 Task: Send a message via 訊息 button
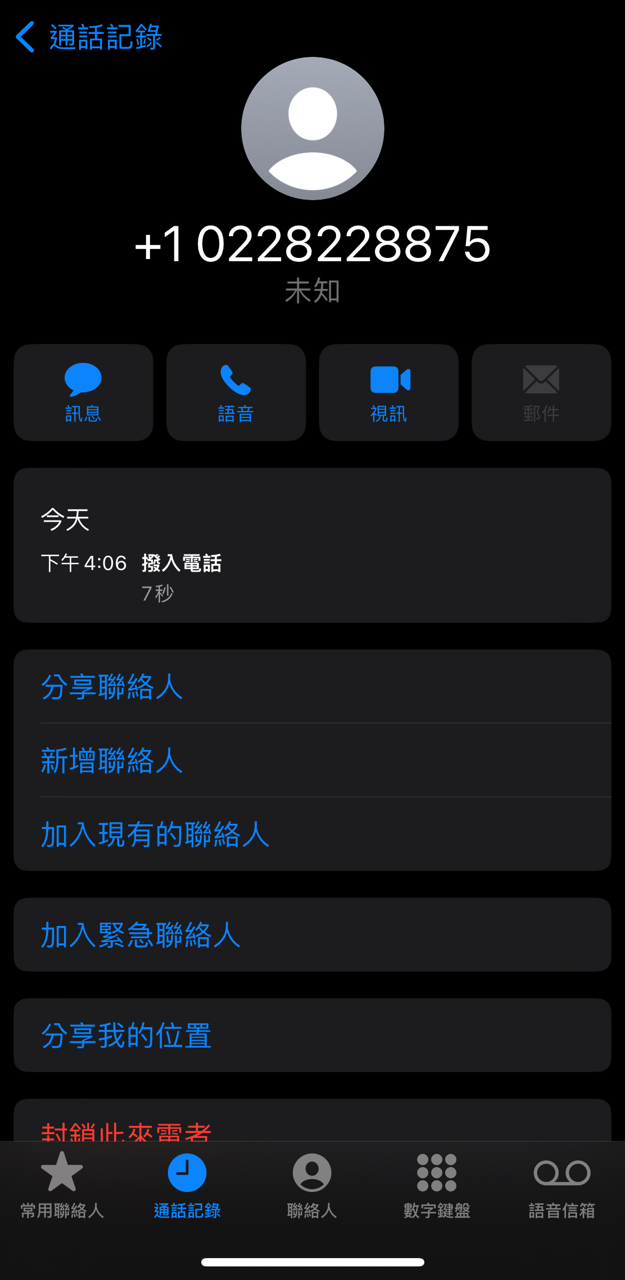83,393
